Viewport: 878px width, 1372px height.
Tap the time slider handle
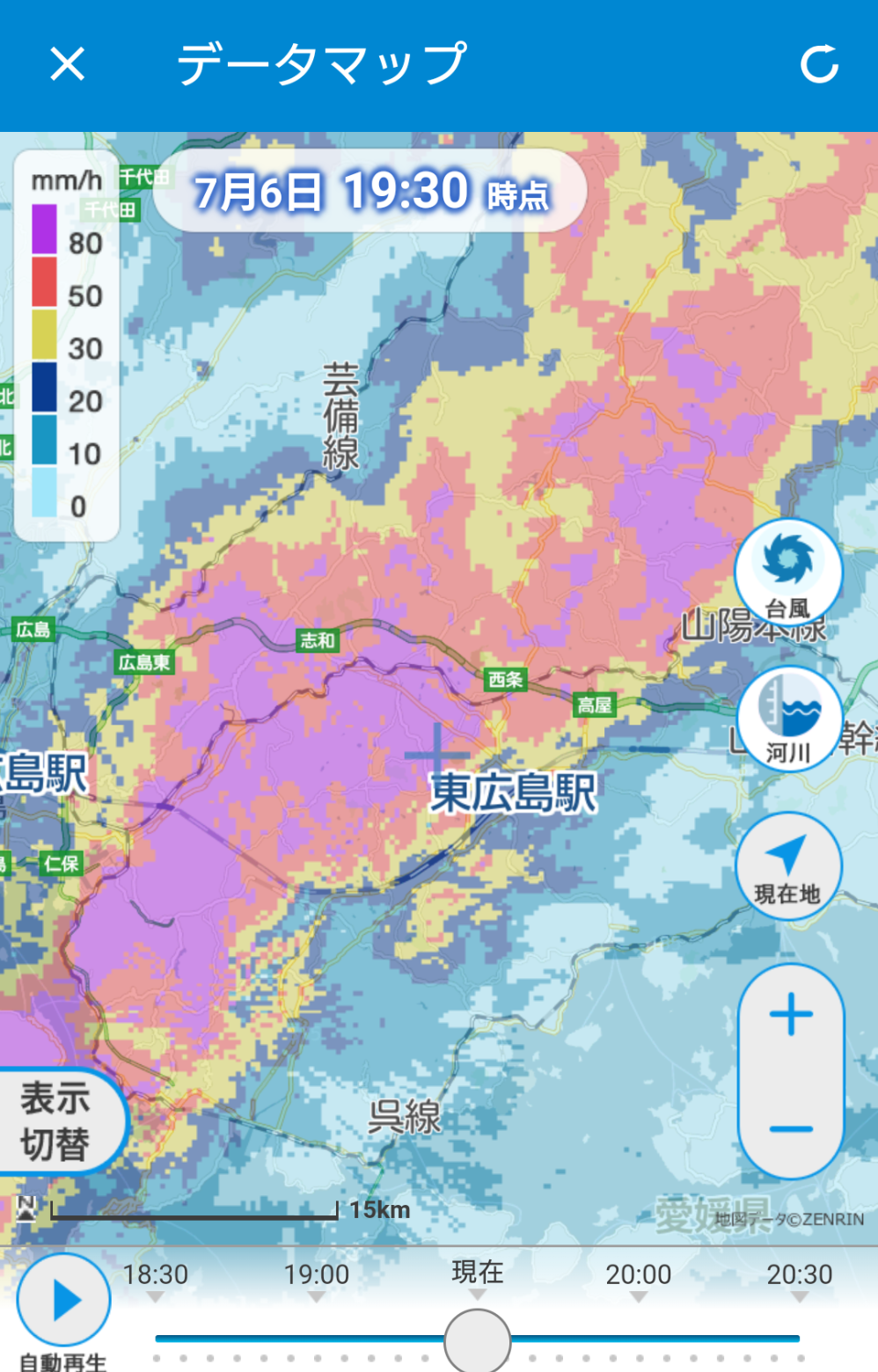pos(478,1340)
